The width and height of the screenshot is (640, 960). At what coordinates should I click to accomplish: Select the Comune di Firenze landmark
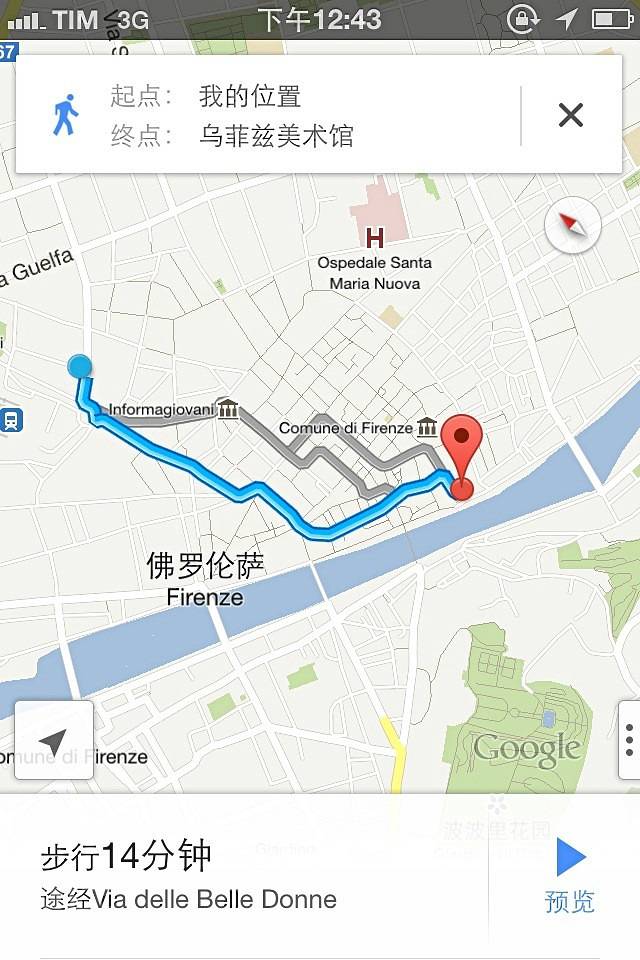point(427,427)
